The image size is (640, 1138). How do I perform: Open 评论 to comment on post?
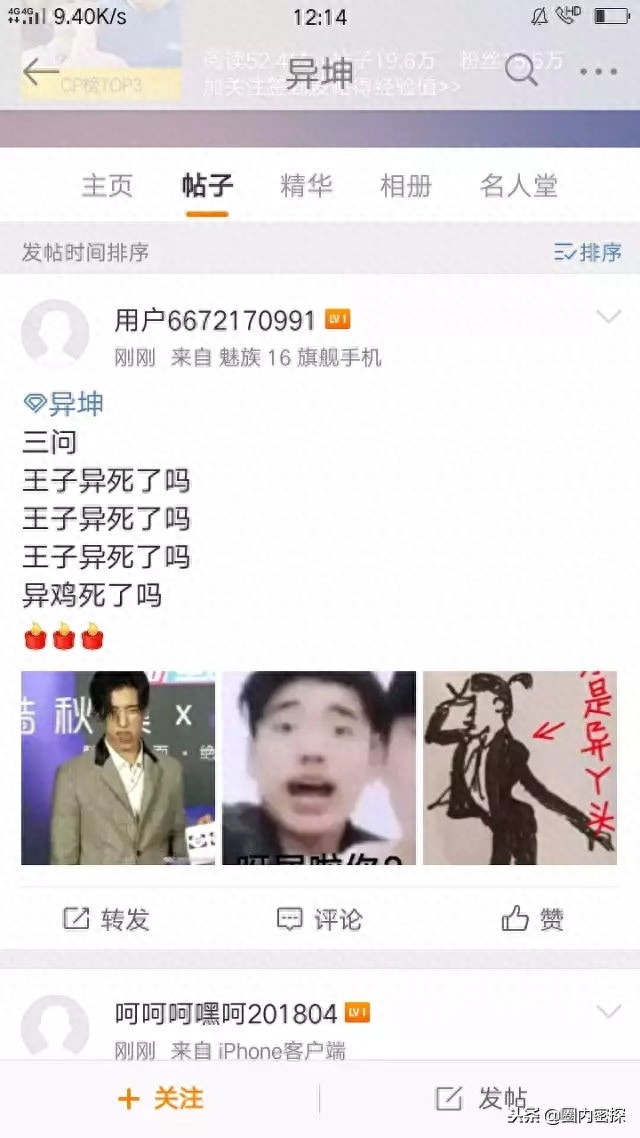[319, 919]
